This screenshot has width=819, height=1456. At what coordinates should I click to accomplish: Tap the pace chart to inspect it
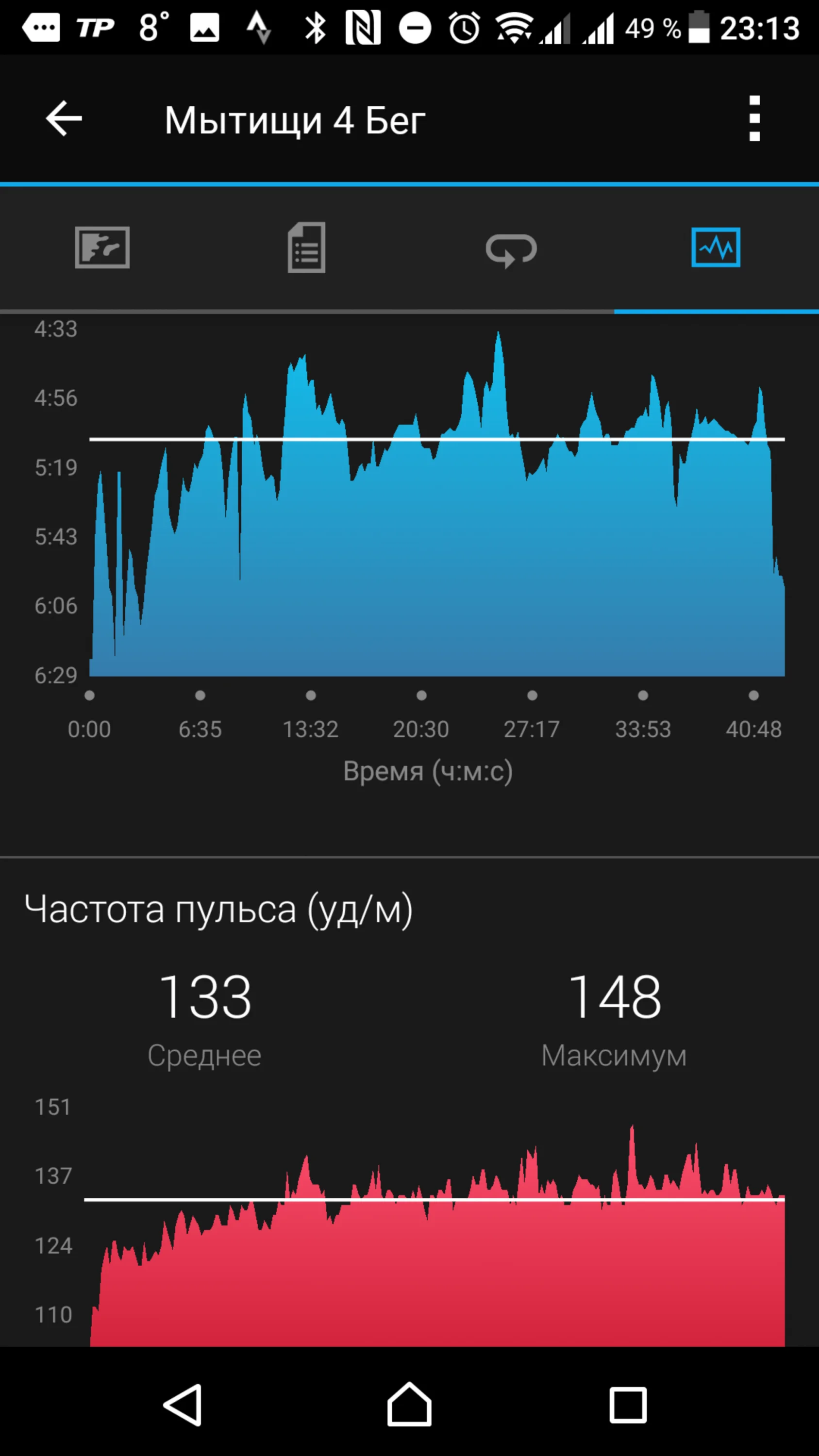[x=437, y=503]
